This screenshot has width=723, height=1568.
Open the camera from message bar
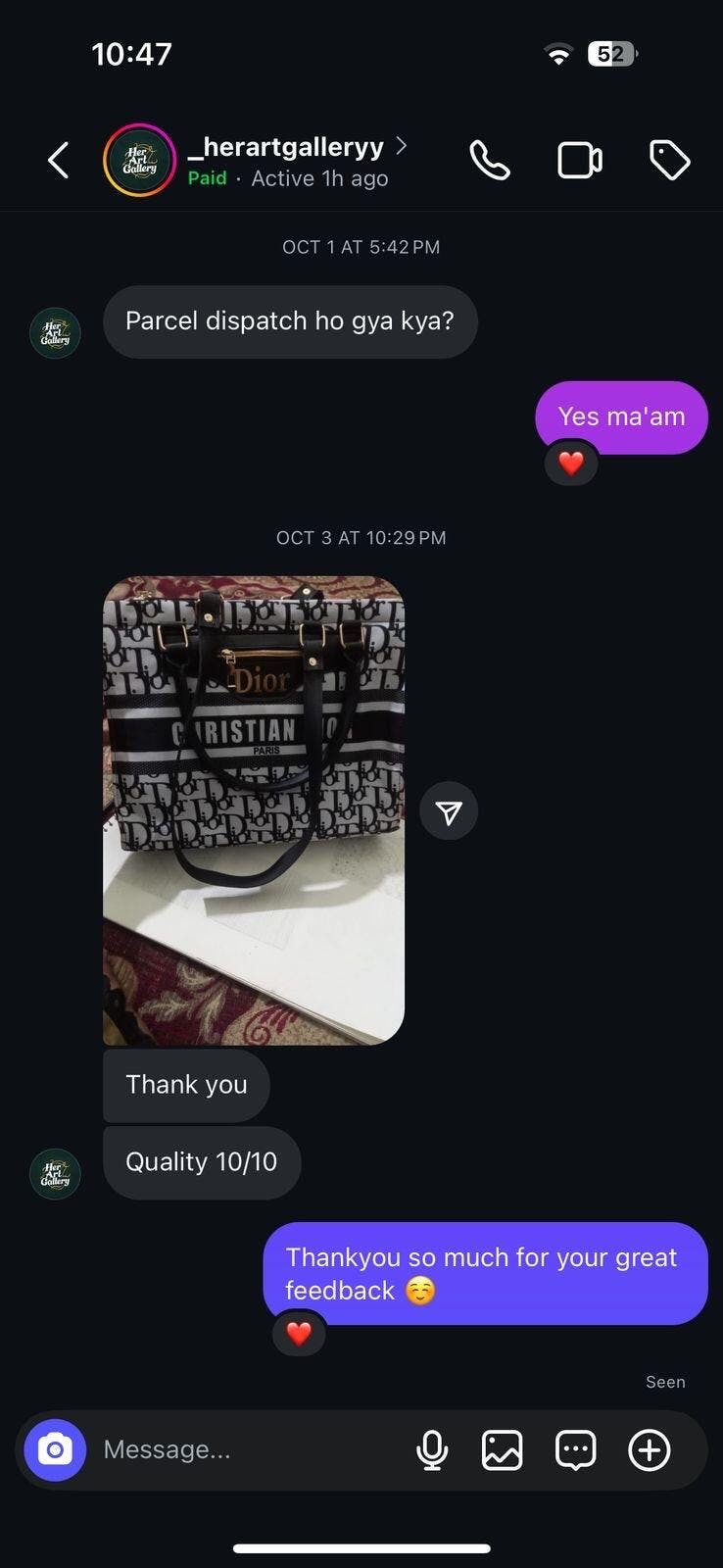point(55,1449)
